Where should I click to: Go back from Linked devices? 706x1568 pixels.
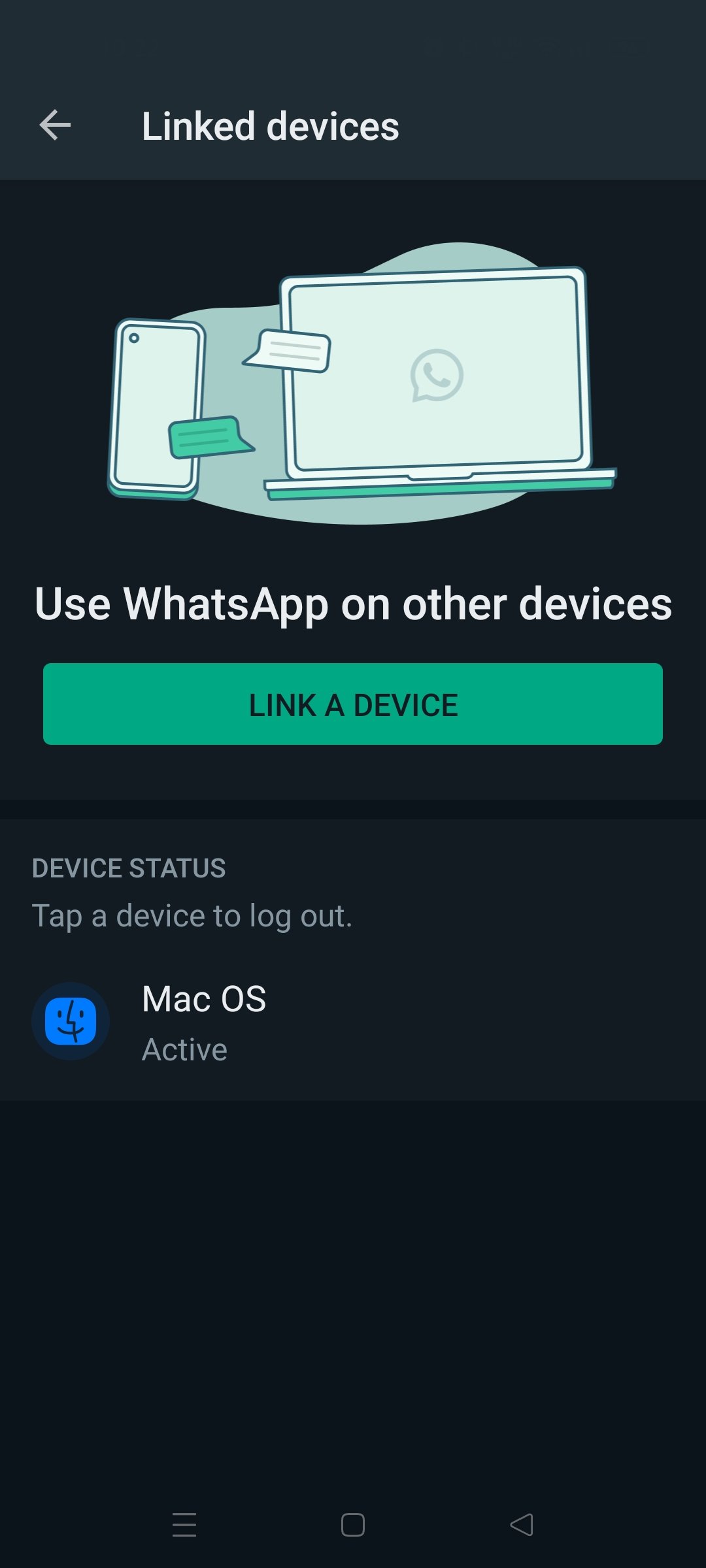pyautogui.click(x=55, y=125)
